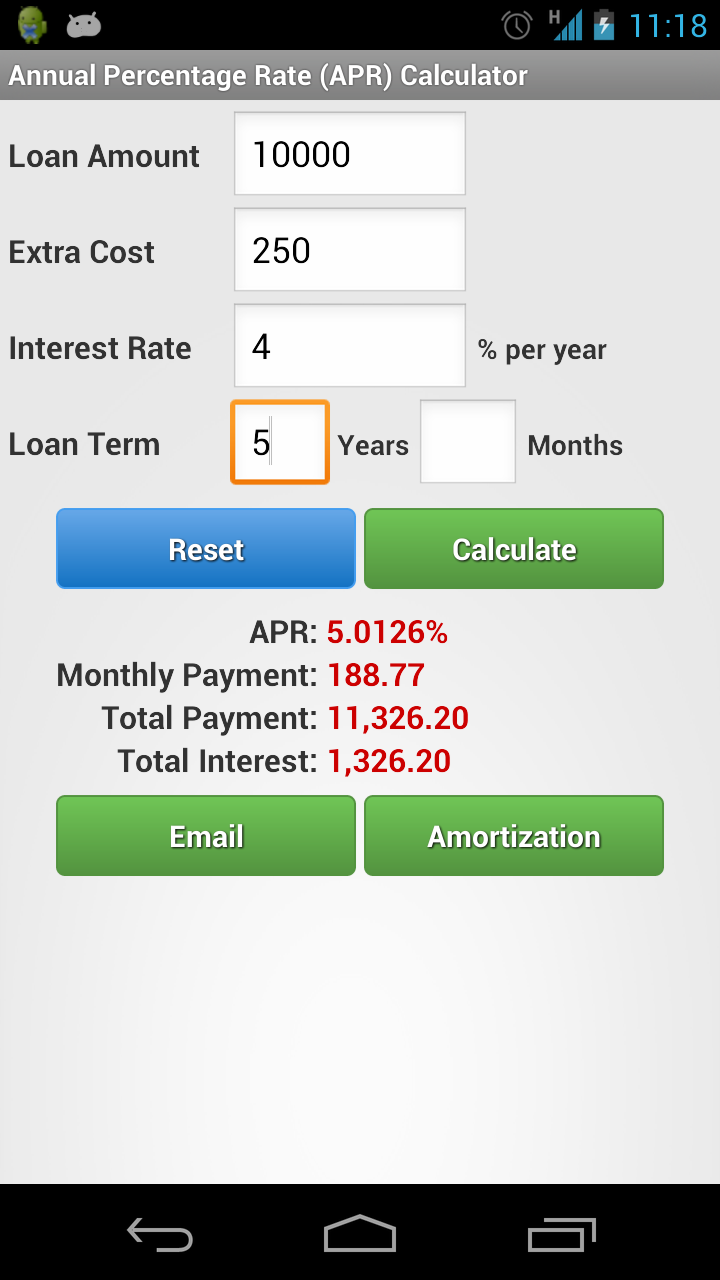Go back using the system back button
The image size is (720, 1280).
point(160,1234)
